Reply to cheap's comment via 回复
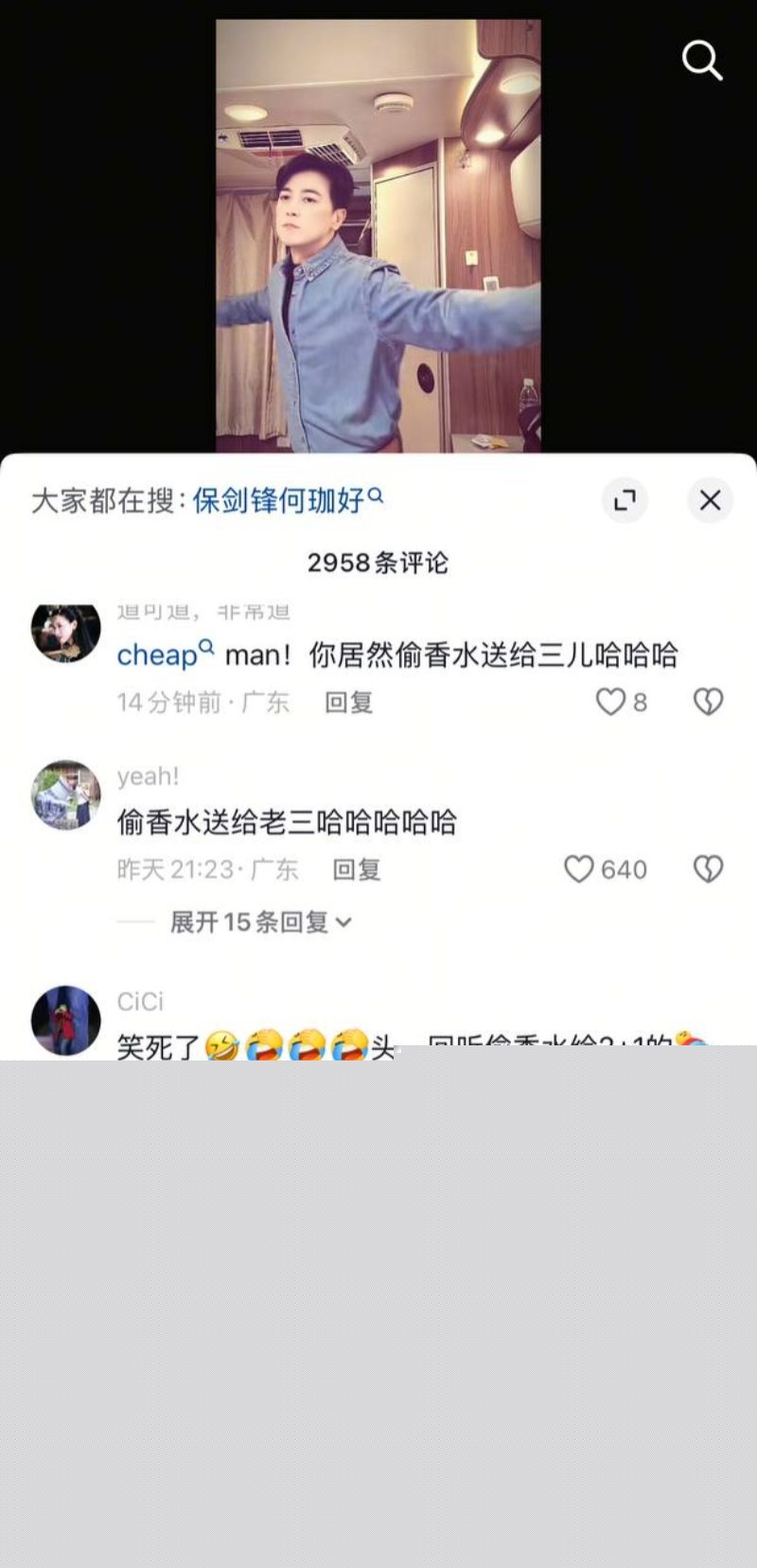The height and width of the screenshot is (1568, 757). click(x=348, y=702)
